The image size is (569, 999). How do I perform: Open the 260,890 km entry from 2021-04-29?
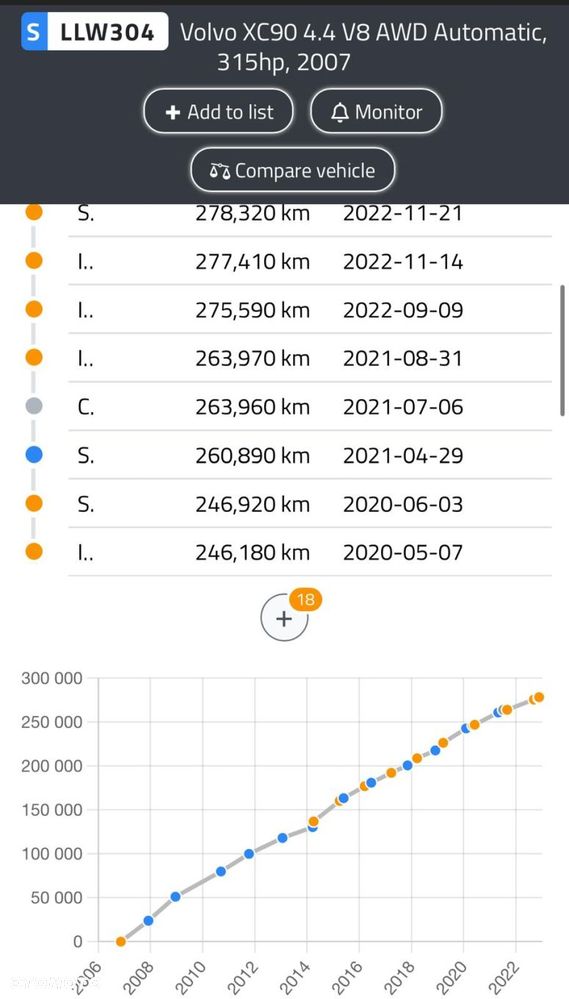coord(310,455)
